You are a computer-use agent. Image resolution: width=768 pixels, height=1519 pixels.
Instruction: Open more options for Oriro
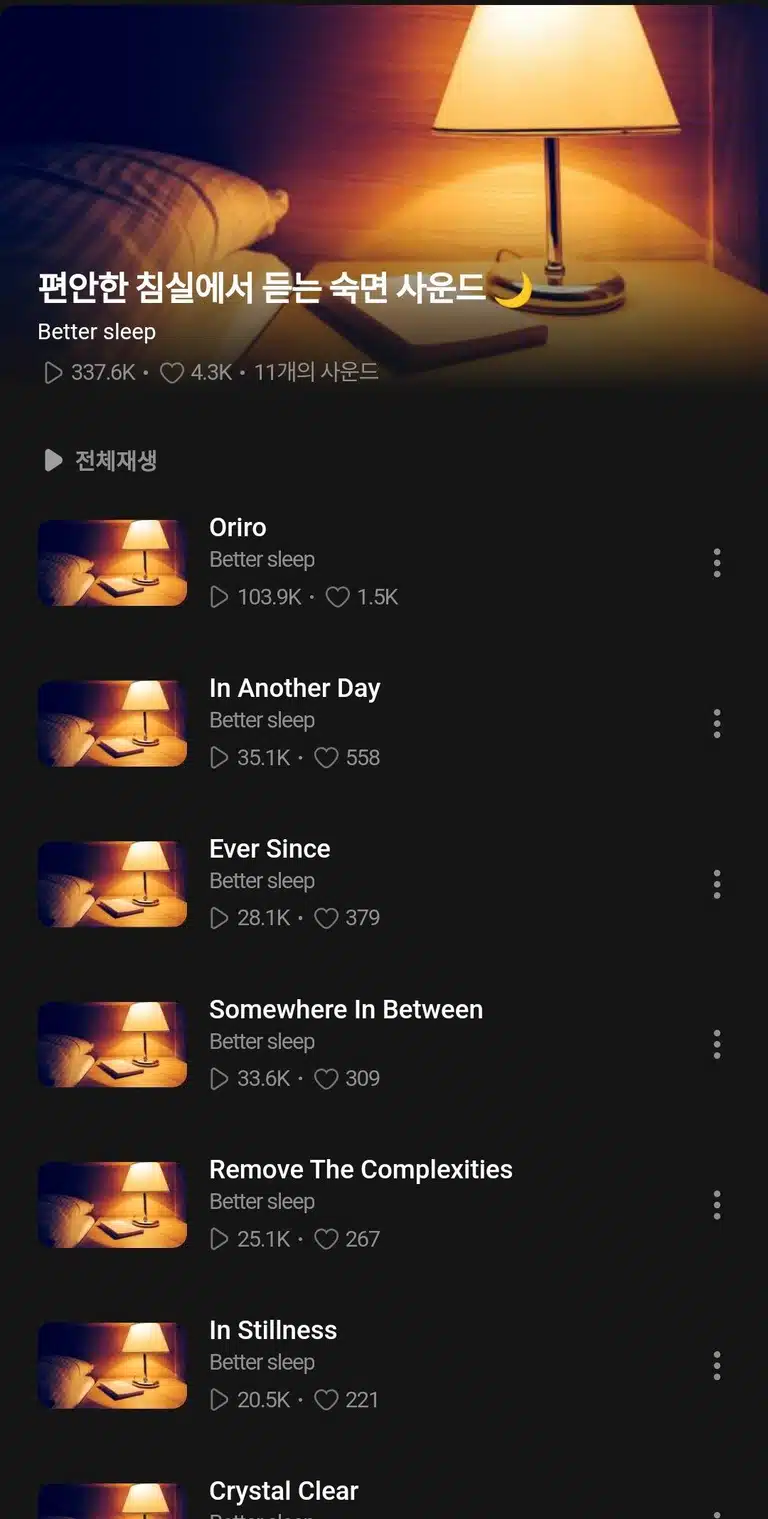717,563
